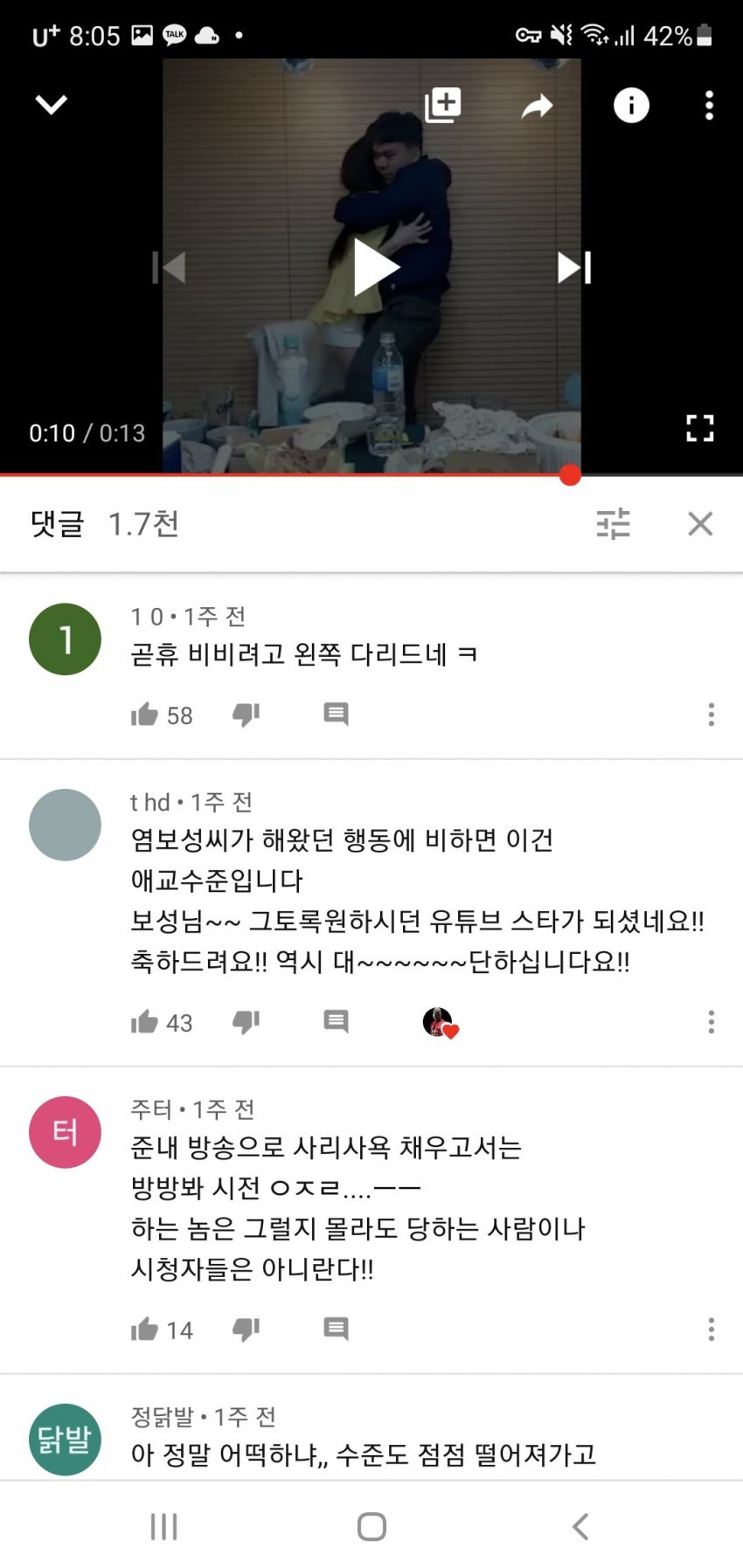Screen dimensions: 743x1568
Task: Minimize the video player with down chevron
Action: [x=51, y=105]
